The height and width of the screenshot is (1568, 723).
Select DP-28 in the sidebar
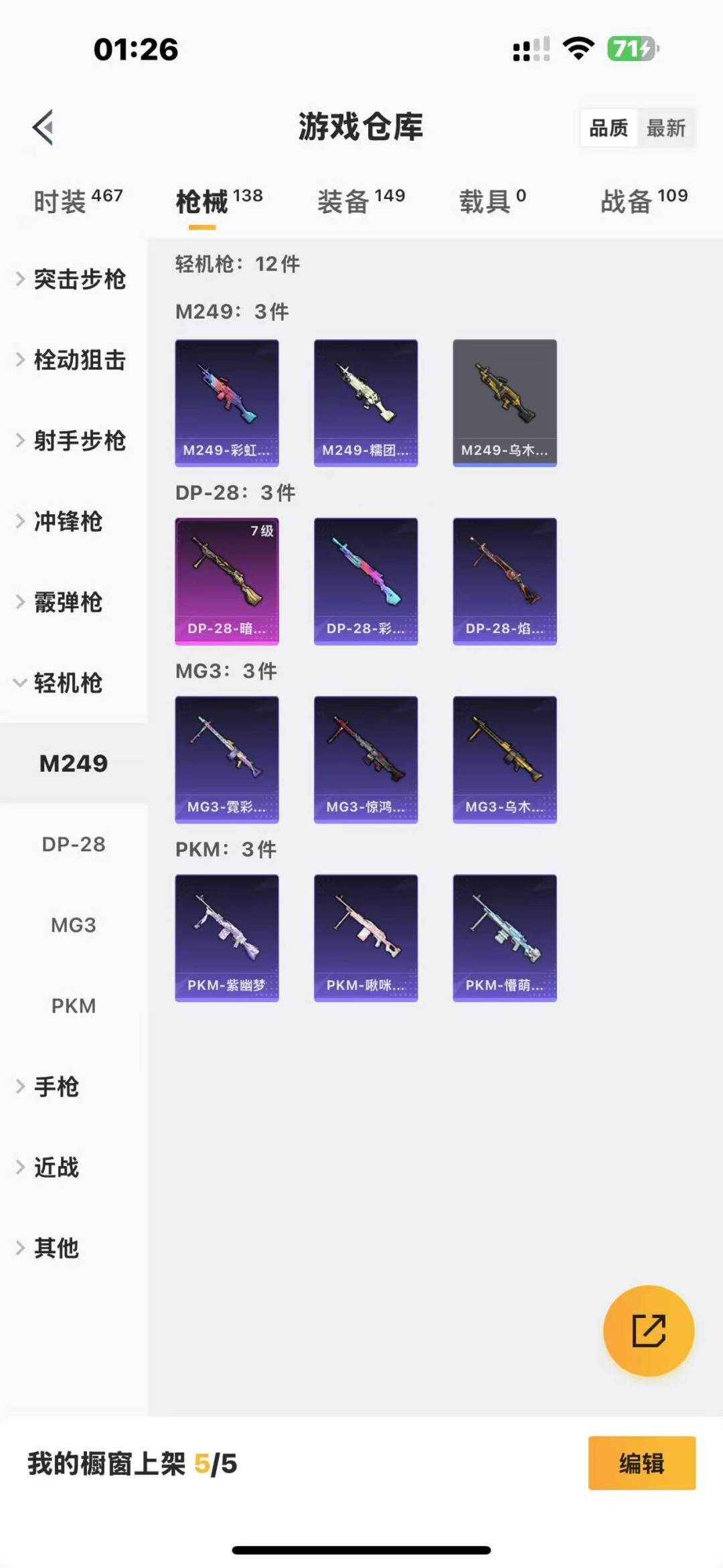pos(74,845)
